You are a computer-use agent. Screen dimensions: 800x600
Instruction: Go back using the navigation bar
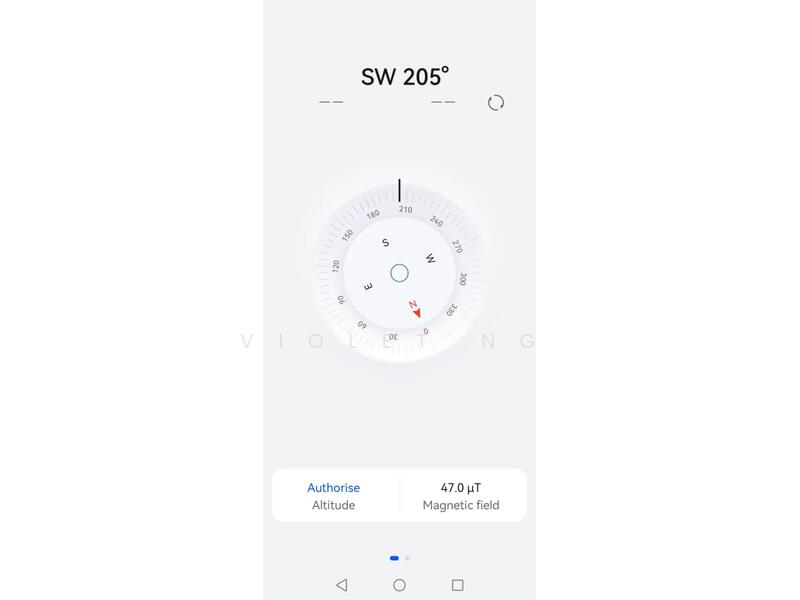[341, 585]
